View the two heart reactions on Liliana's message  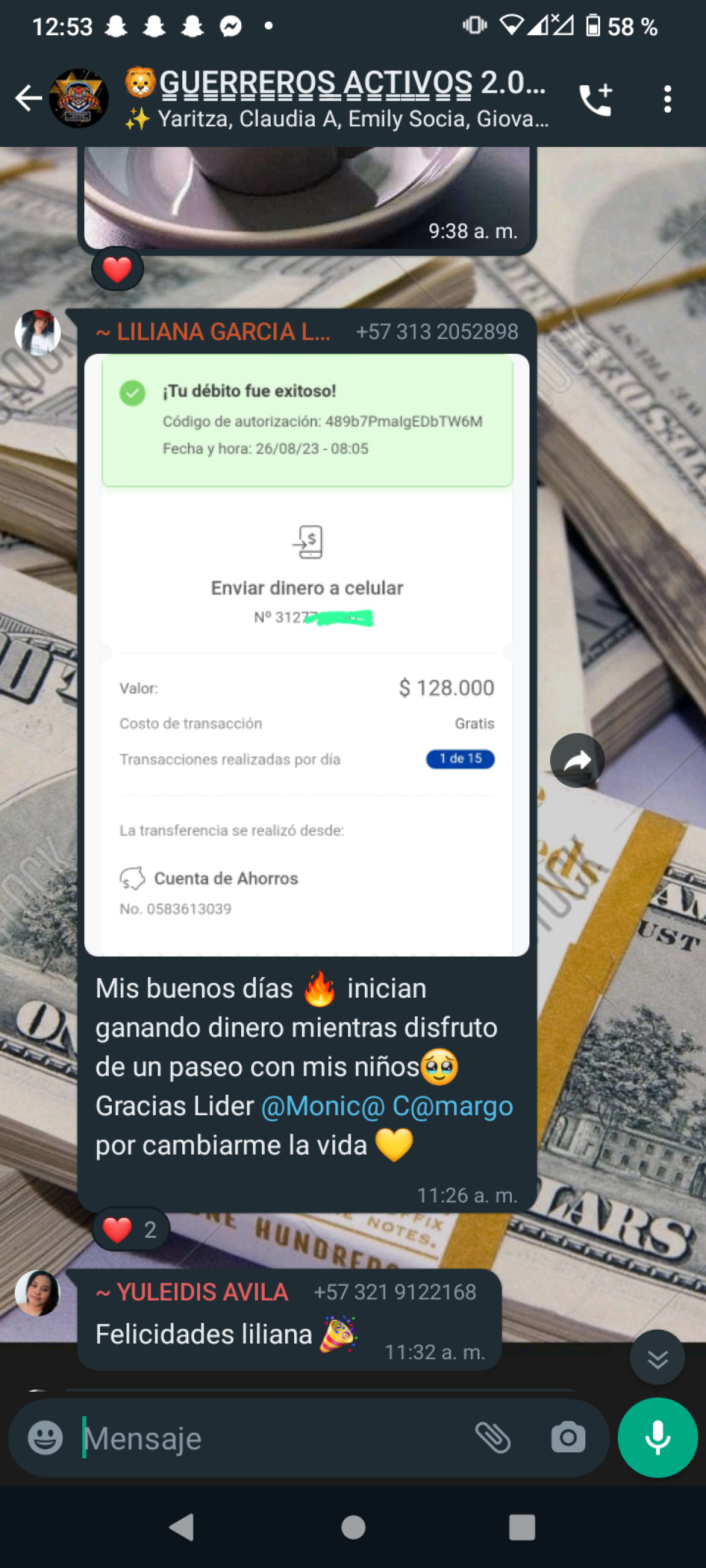tap(131, 1229)
